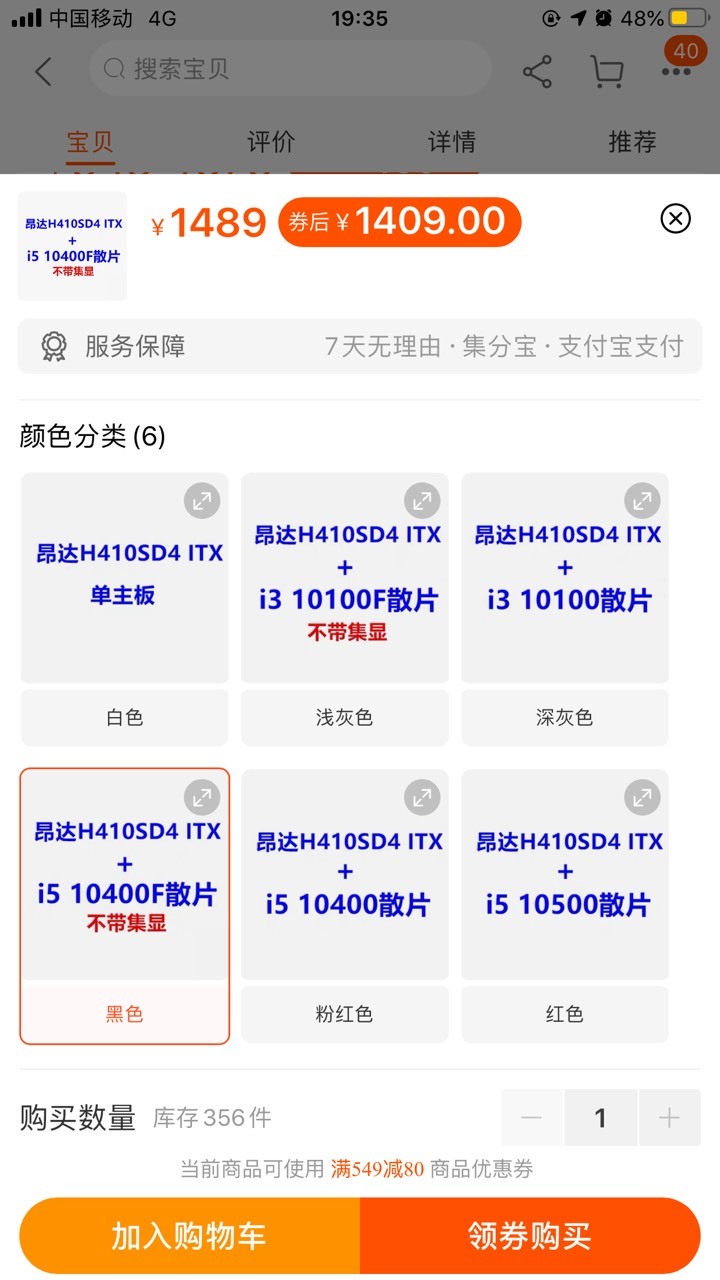Increase purchase quantity with plus

tap(669, 1118)
